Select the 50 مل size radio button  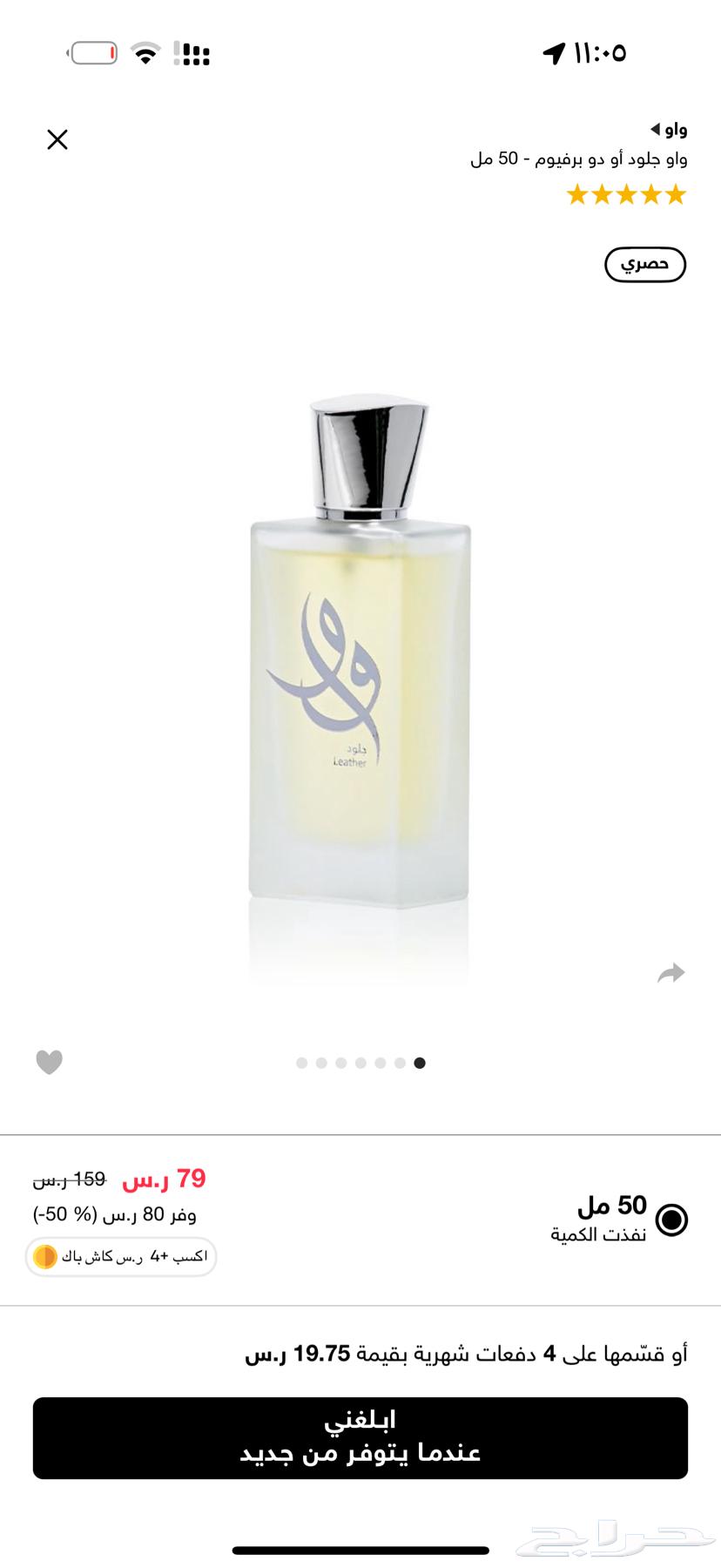[x=670, y=1220]
